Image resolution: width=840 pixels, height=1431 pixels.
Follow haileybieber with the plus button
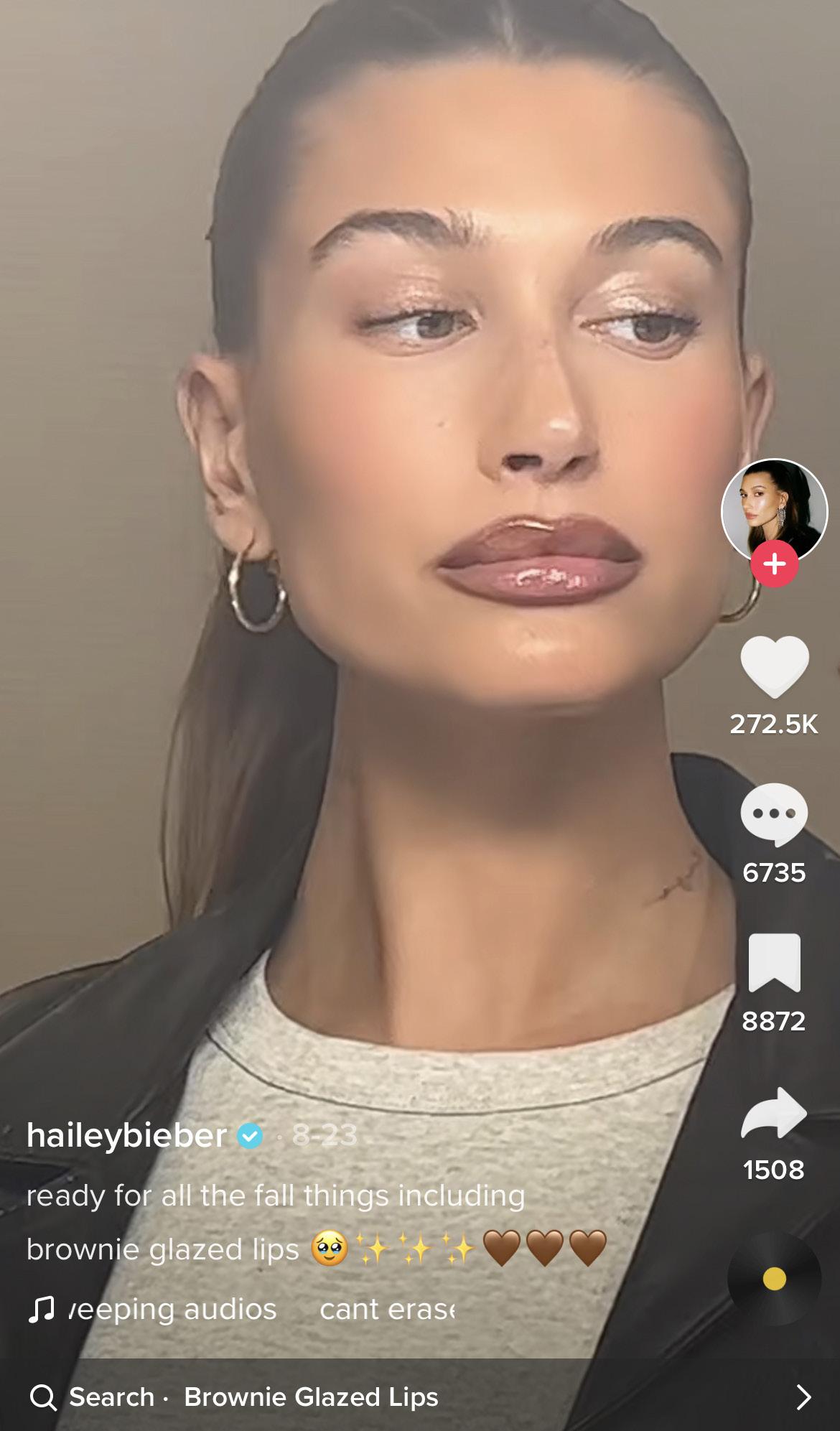774,564
